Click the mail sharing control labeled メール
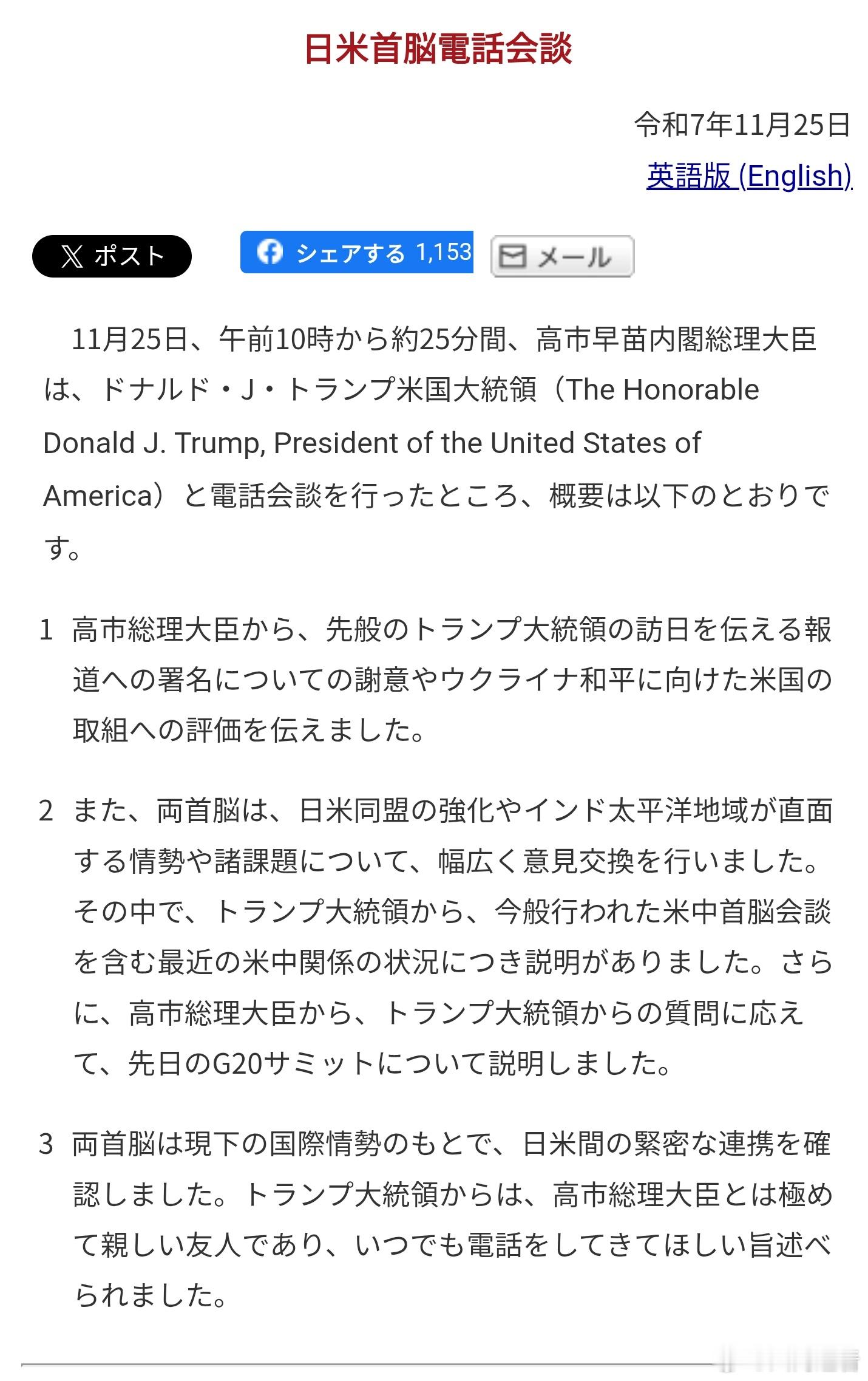This screenshot has height=1381, width=868. click(560, 255)
